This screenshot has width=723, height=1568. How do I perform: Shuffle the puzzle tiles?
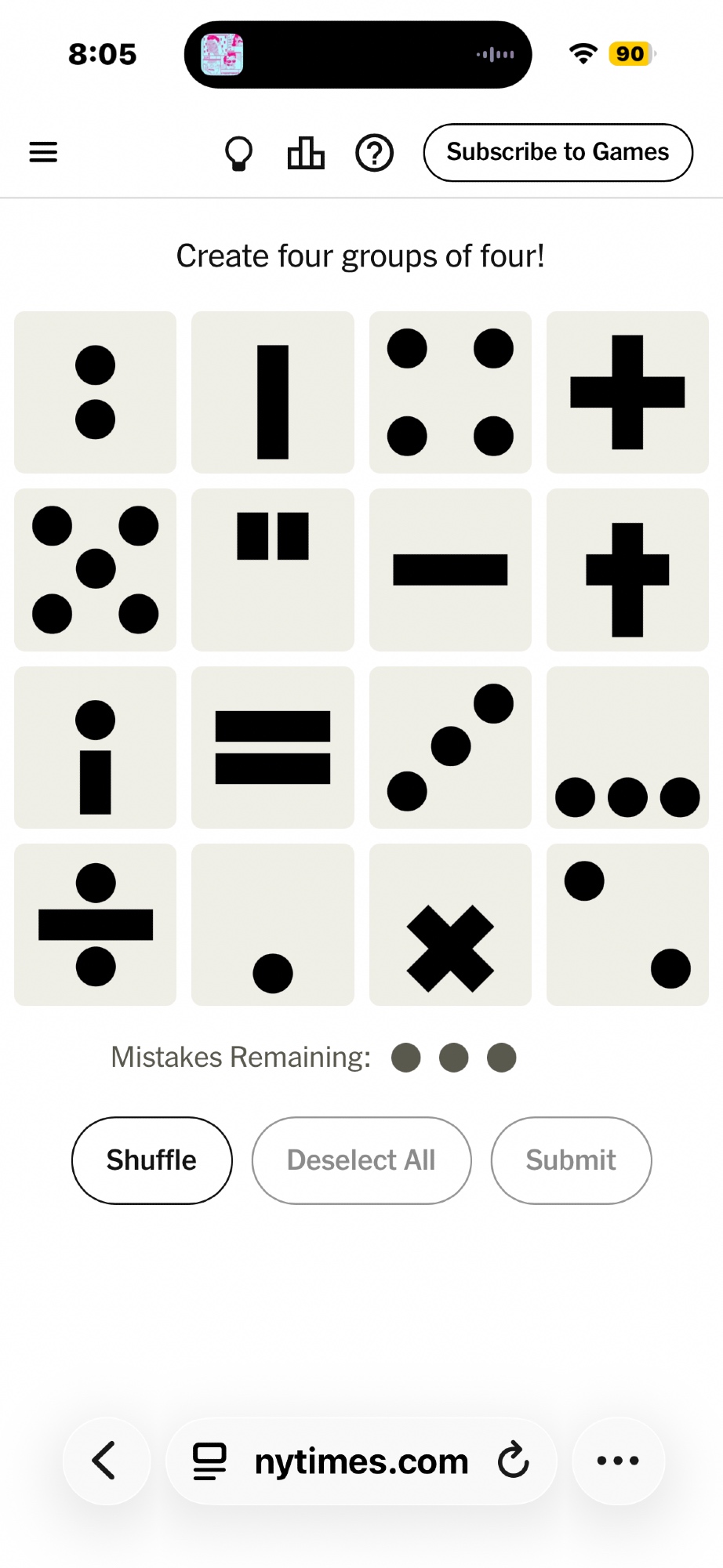pyautogui.click(x=152, y=1160)
